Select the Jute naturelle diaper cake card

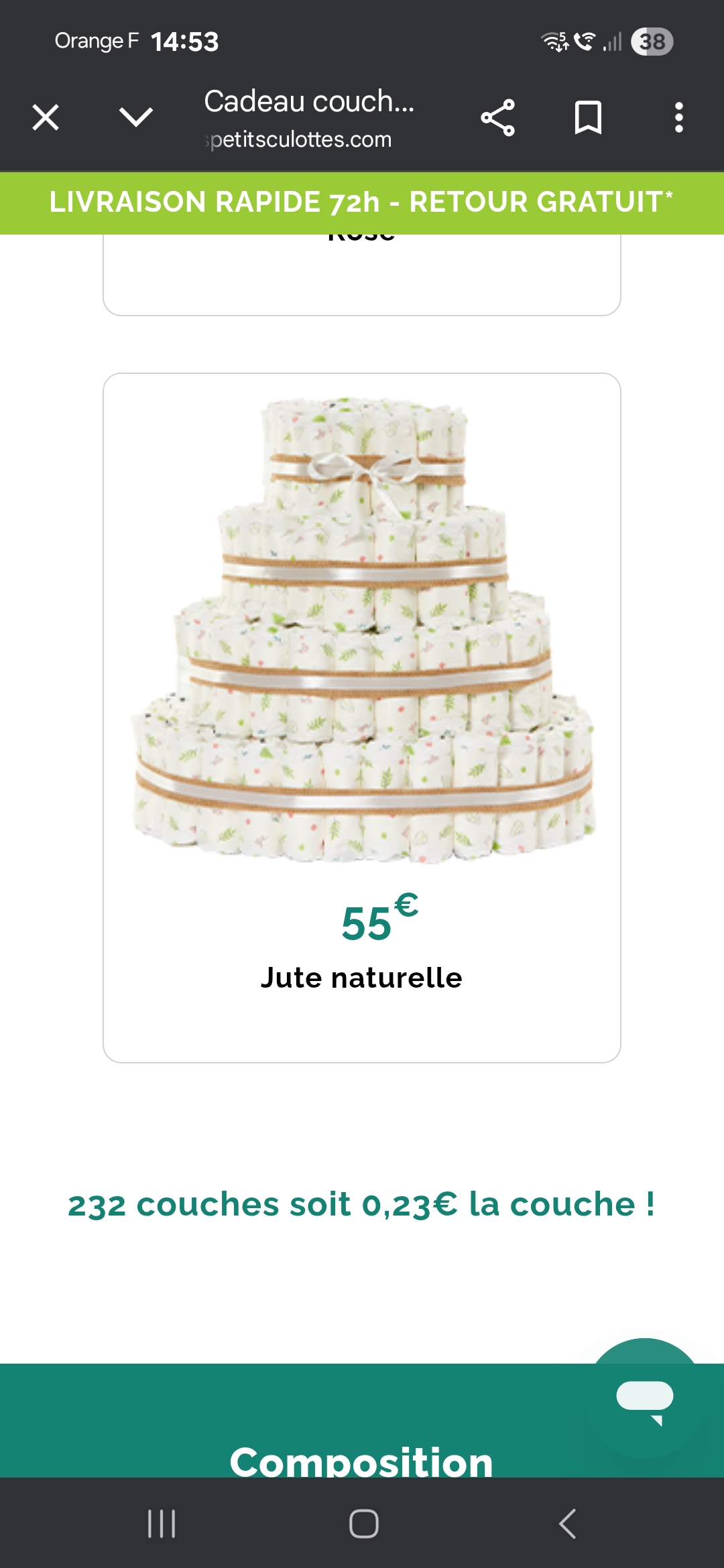(x=362, y=717)
